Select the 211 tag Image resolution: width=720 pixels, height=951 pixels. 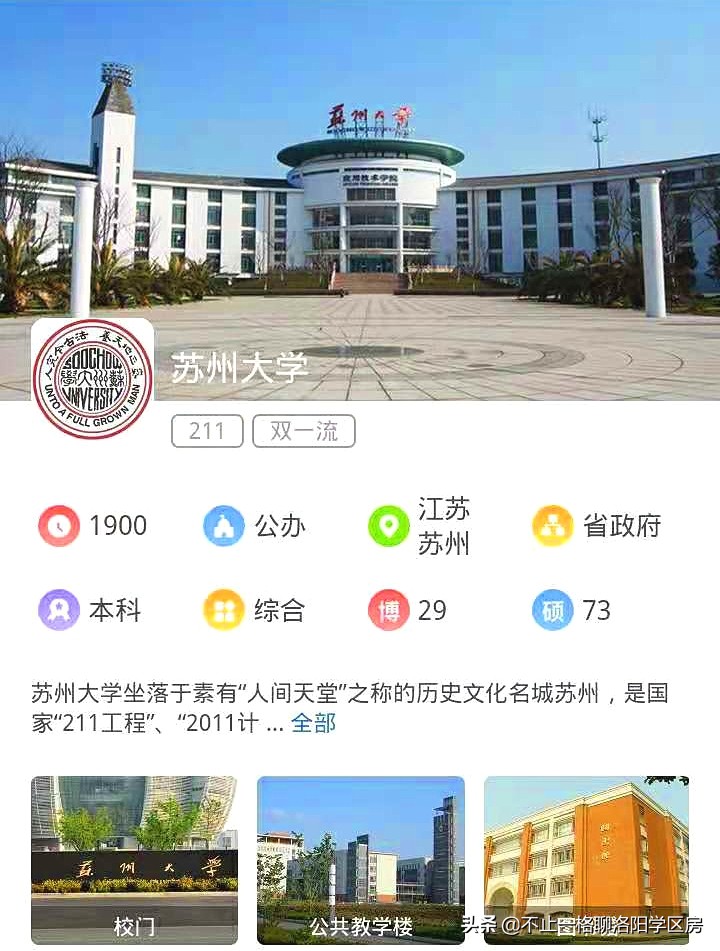[206, 432]
